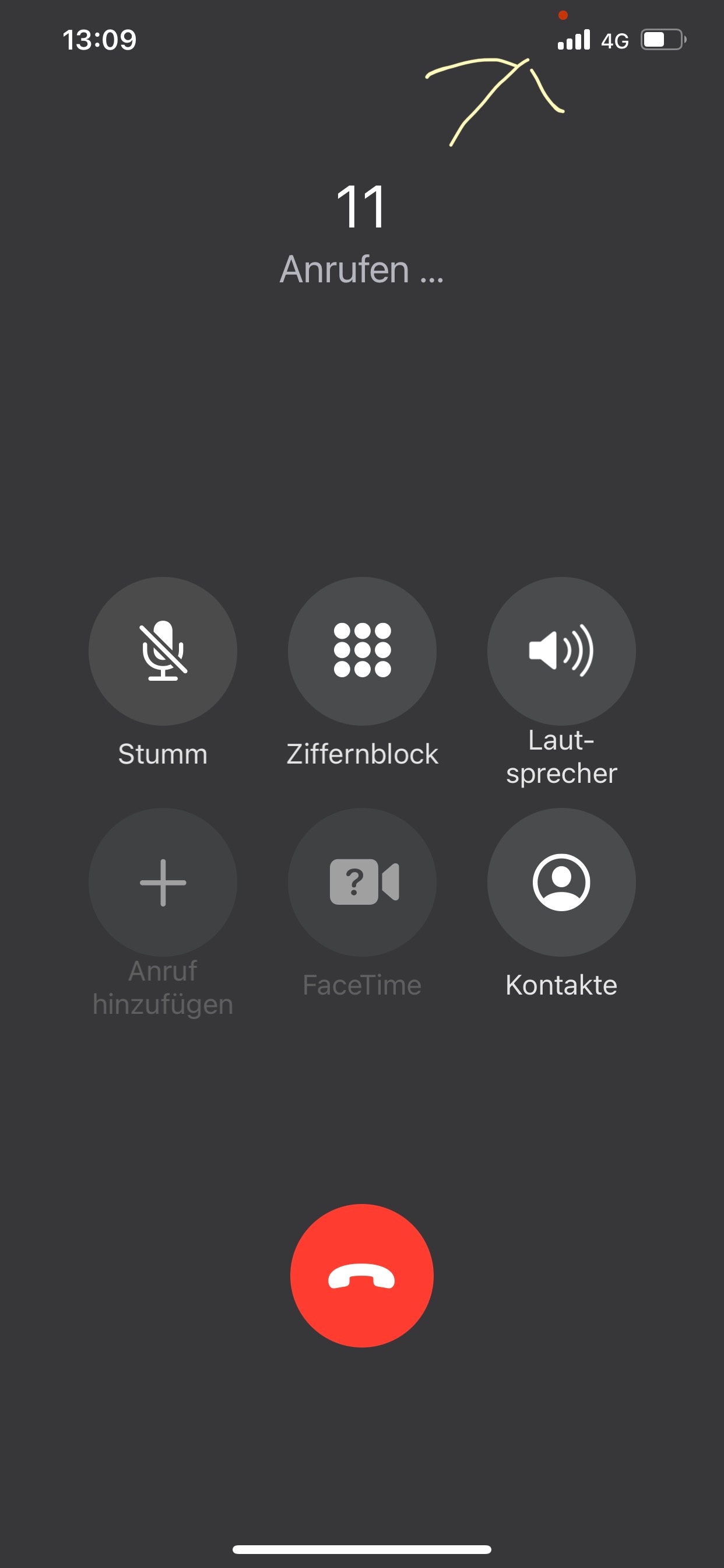Mute the call with Stumm

163,650
